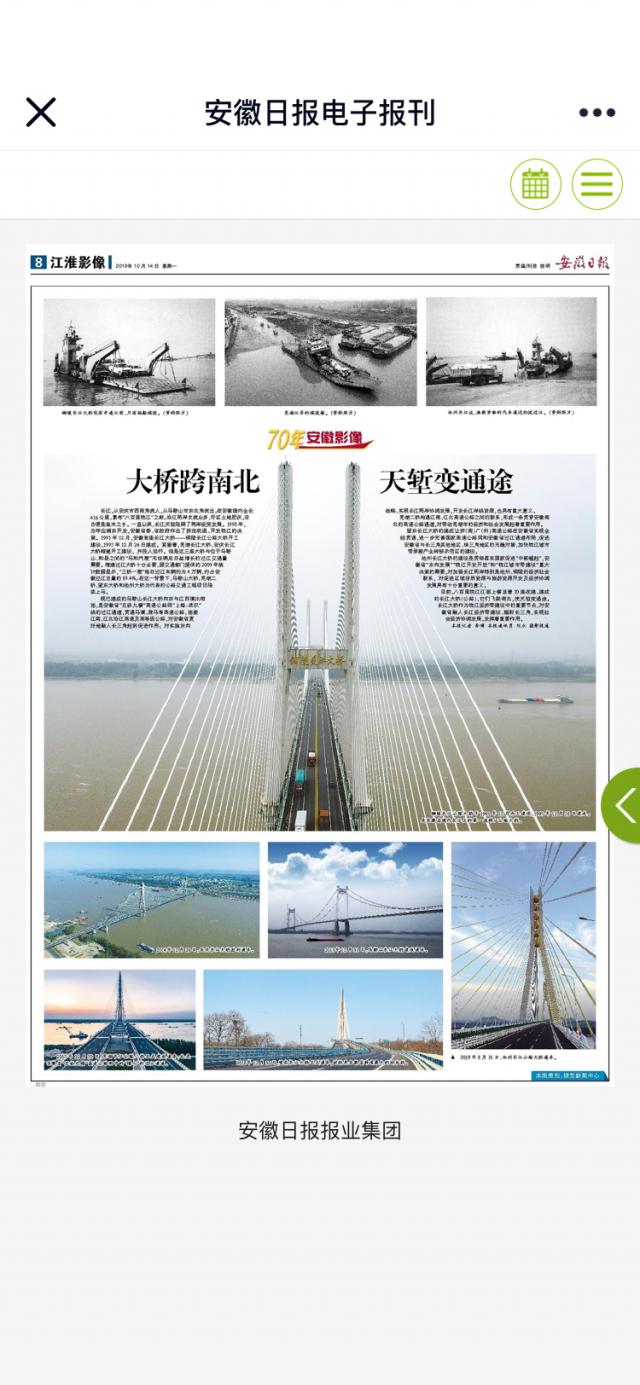The height and width of the screenshot is (1385, 640).
Task: Close the 安徽日报电子报刊 page
Action: [41, 112]
